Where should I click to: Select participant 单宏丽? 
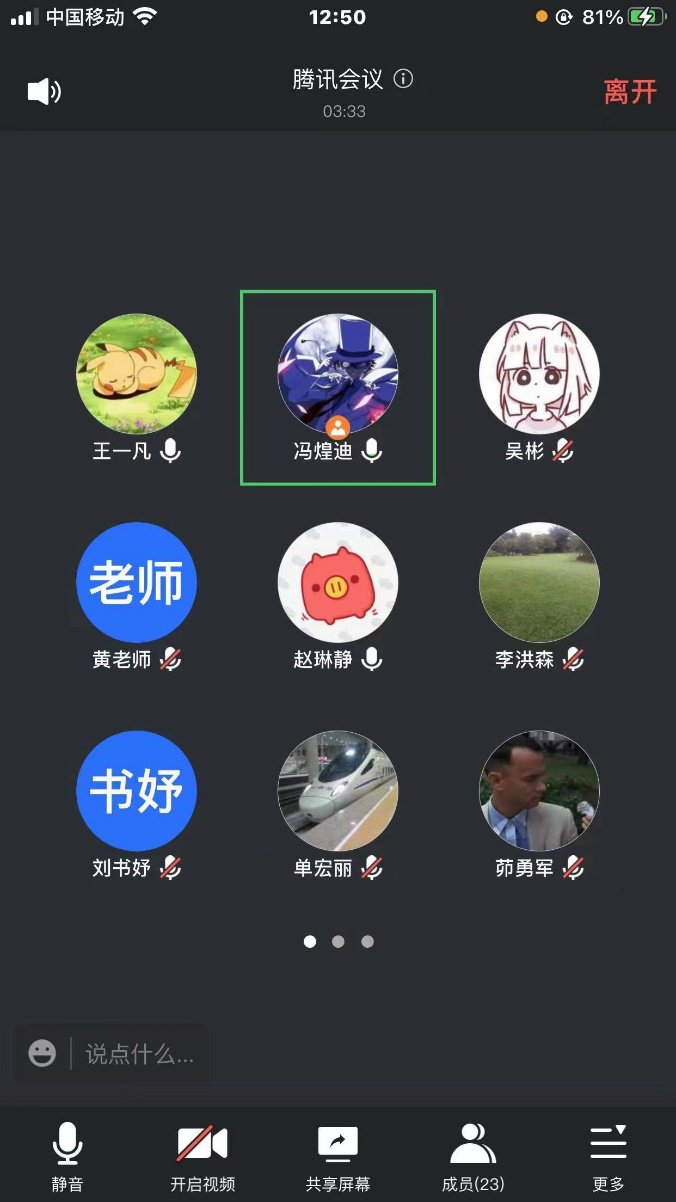338,791
